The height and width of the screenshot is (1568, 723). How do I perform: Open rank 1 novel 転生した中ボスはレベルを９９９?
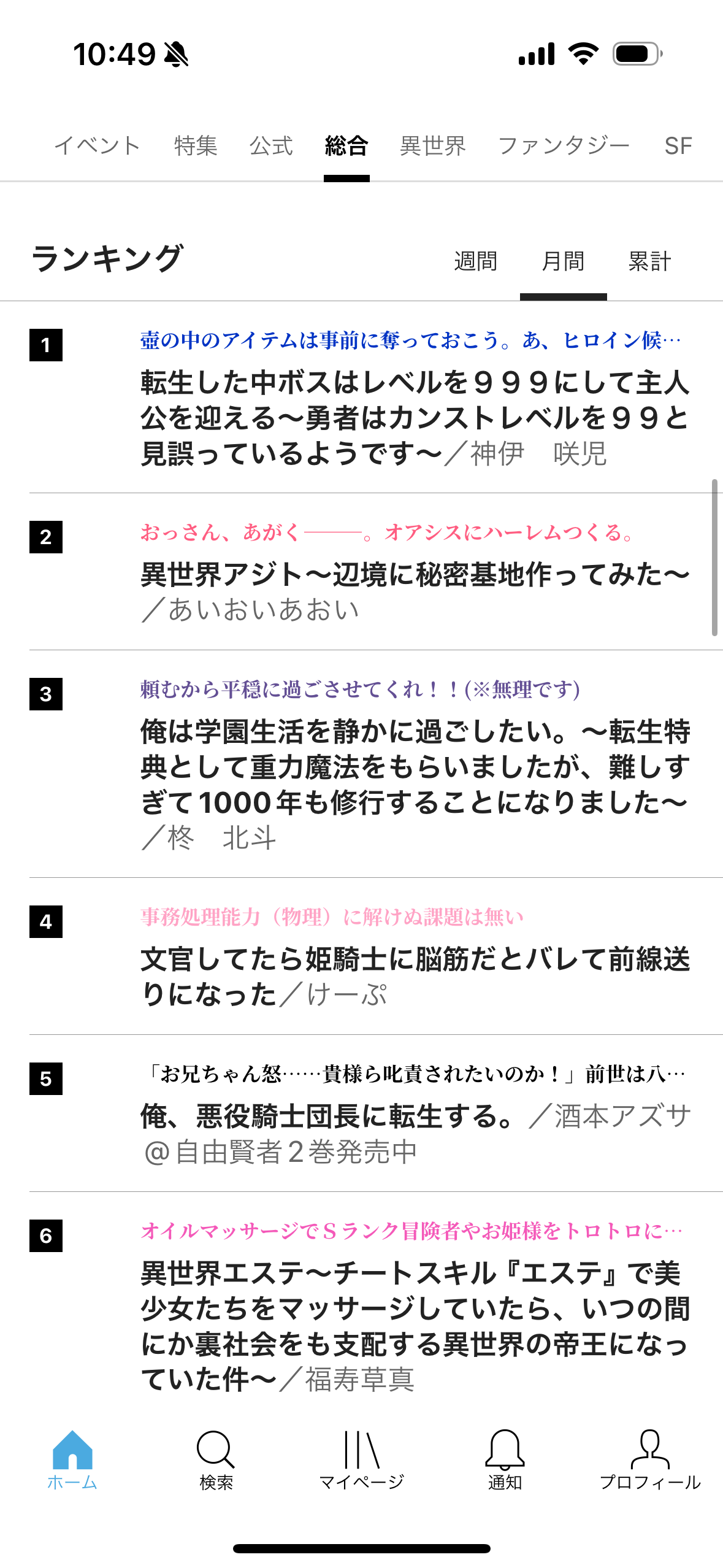click(415, 418)
